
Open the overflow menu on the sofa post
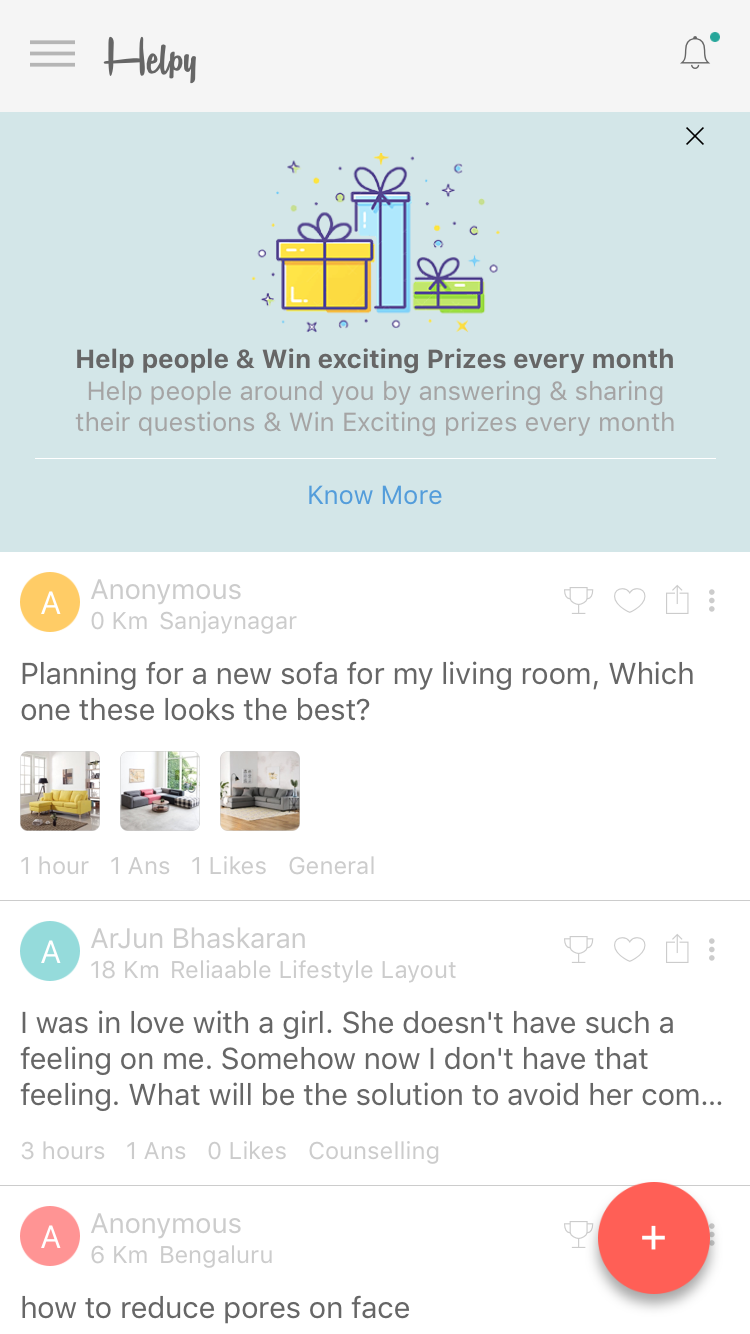pyautogui.click(x=711, y=600)
